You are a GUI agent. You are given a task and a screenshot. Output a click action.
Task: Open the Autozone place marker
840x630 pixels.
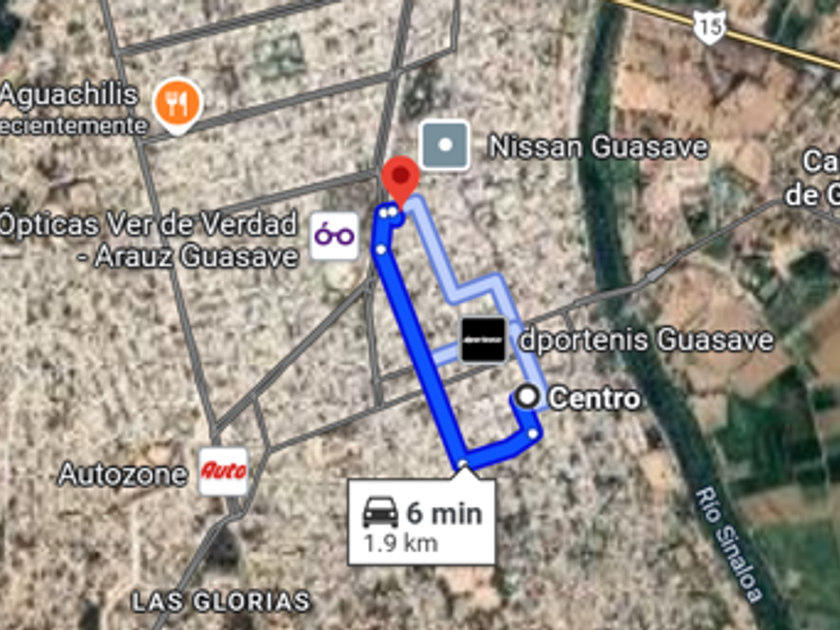point(223,471)
